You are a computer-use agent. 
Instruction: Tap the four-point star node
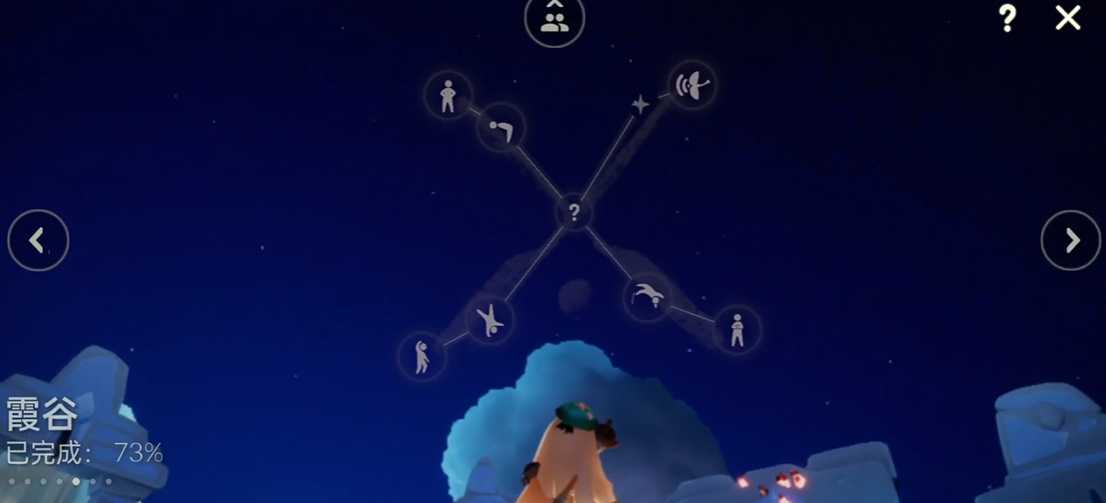click(x=640, y=104)
